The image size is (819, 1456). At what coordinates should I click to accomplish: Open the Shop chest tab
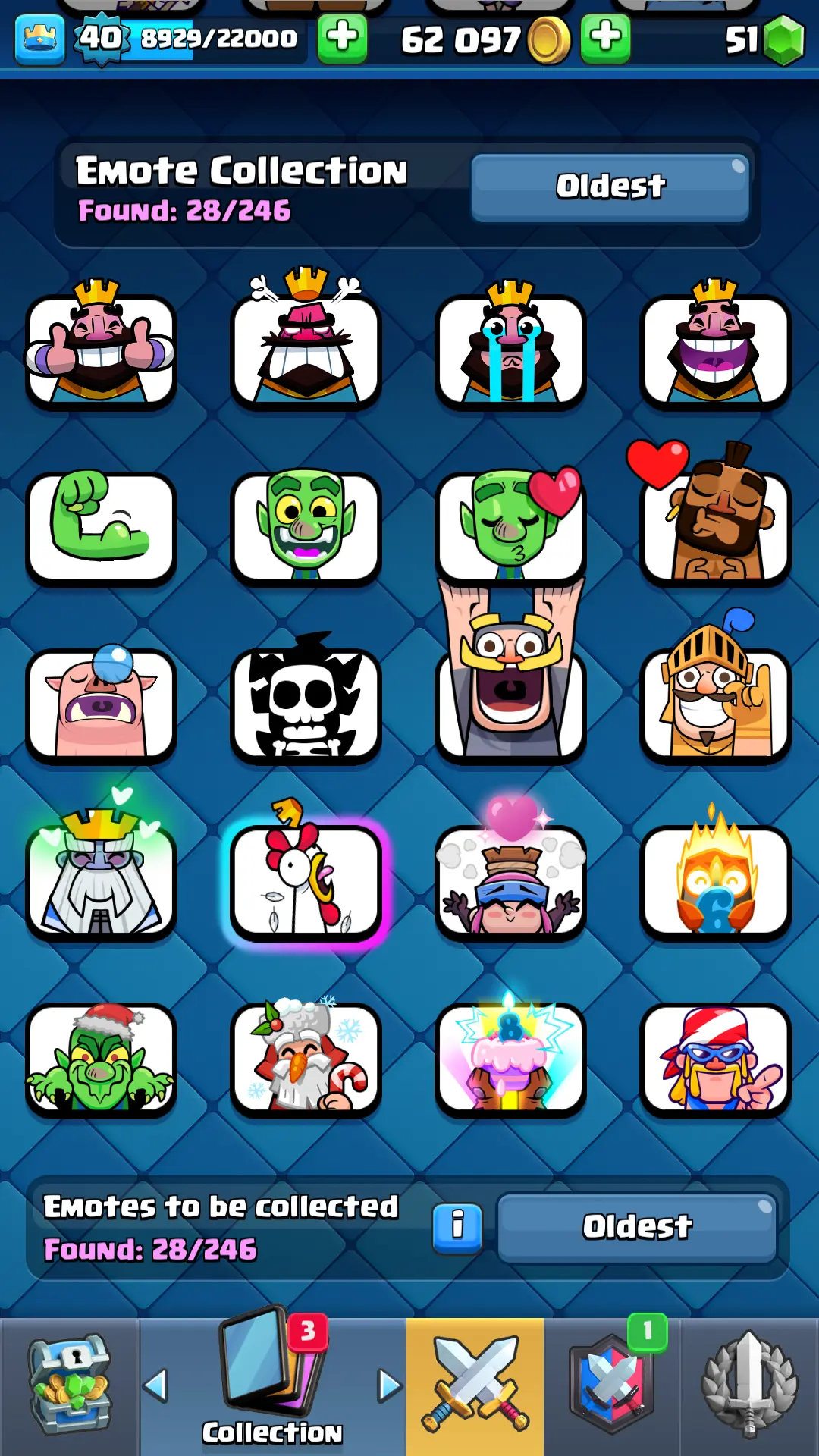pos(70,1386)
